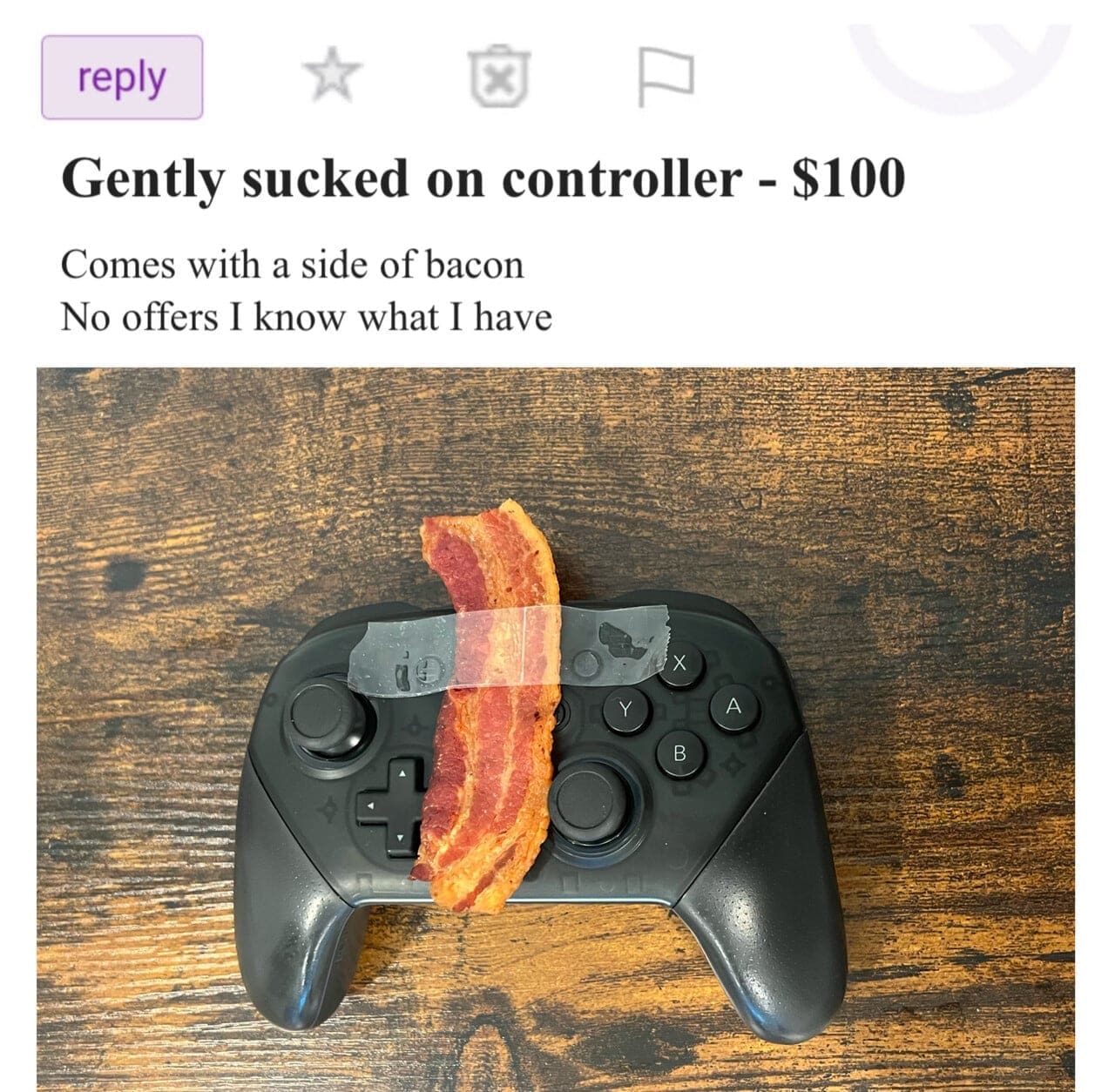1115x1092 pixels.
Task: Hide this posting with the trash icon
Action: (x=498, y=78)
